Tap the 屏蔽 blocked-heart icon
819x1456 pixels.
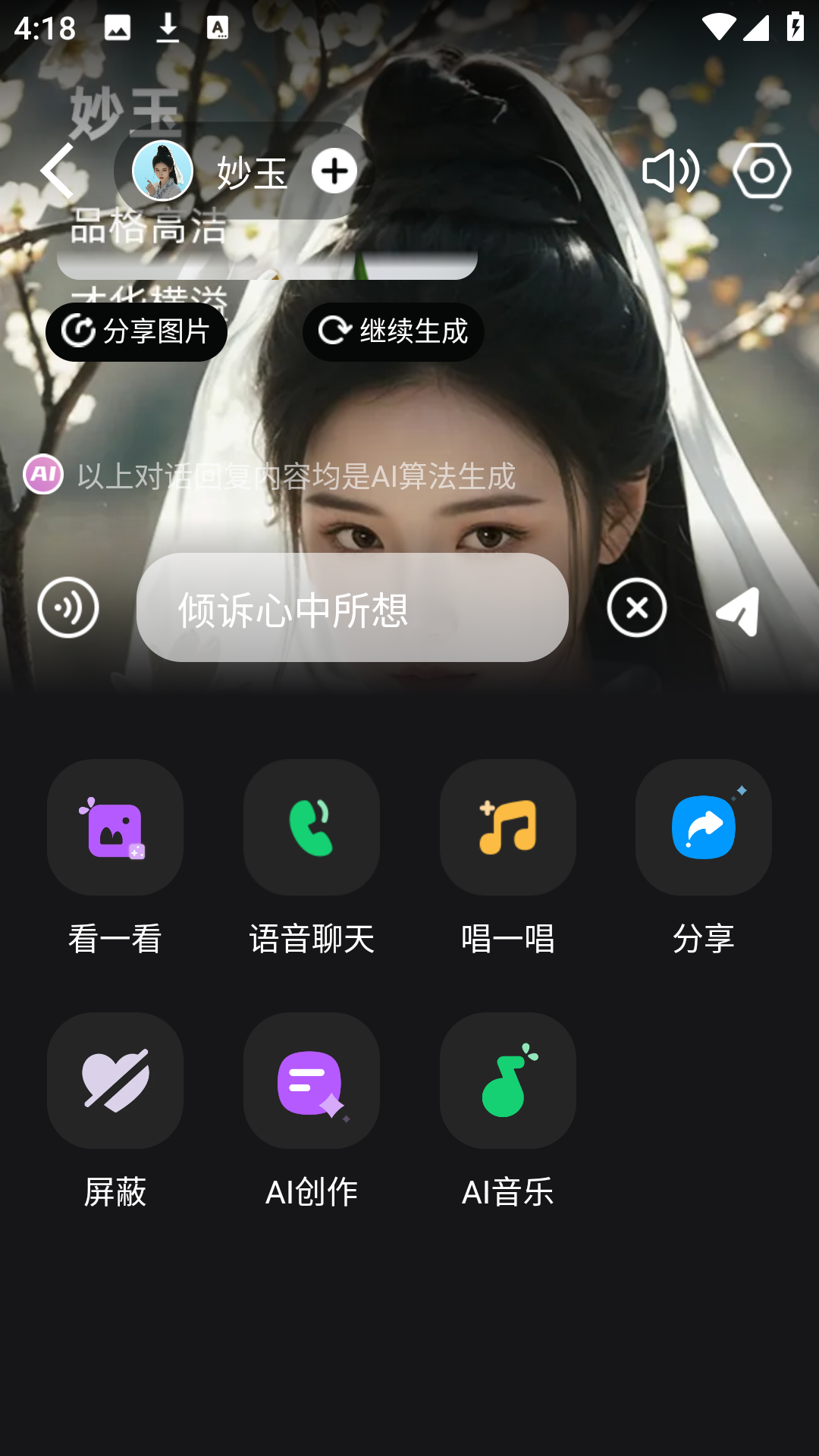click(x=115, y=1080)
